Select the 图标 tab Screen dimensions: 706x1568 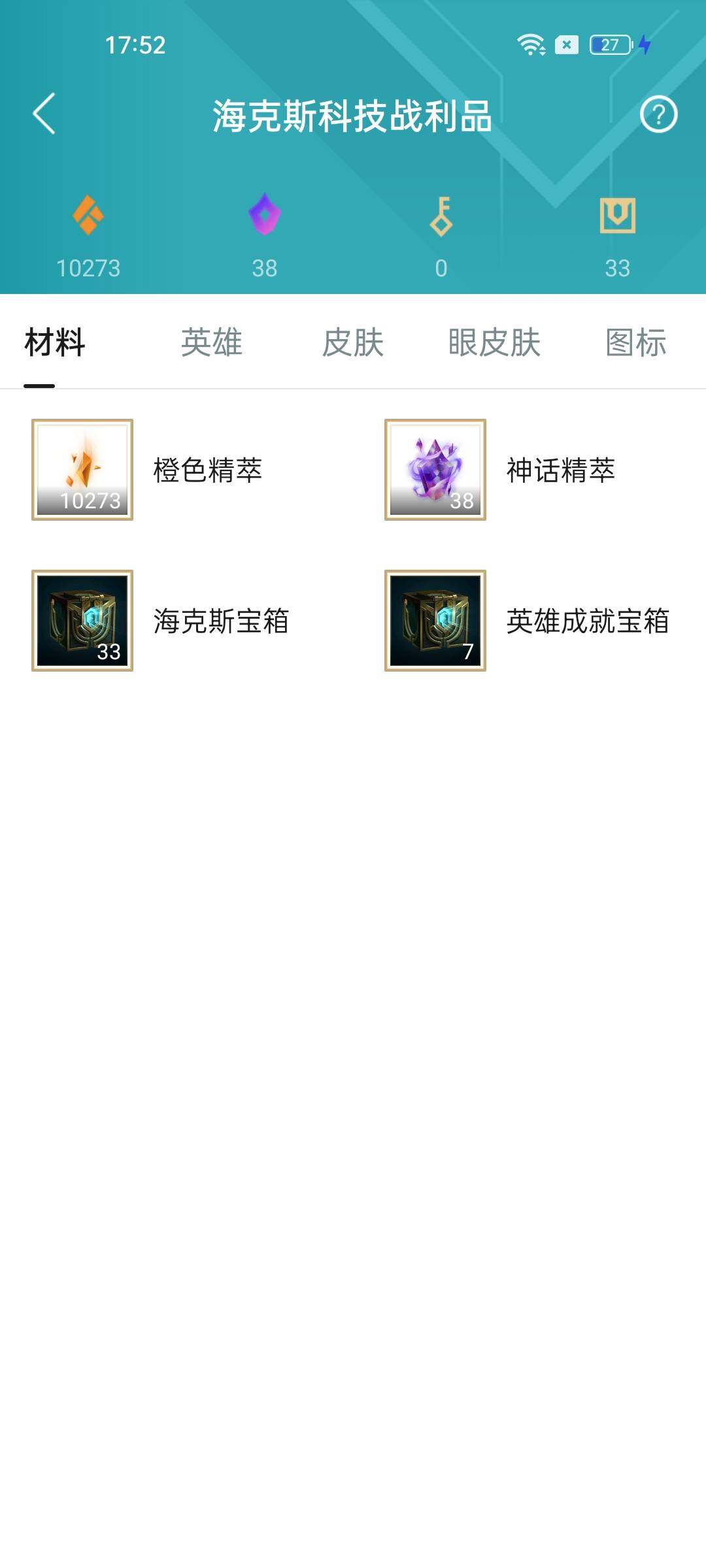[635, 342]
